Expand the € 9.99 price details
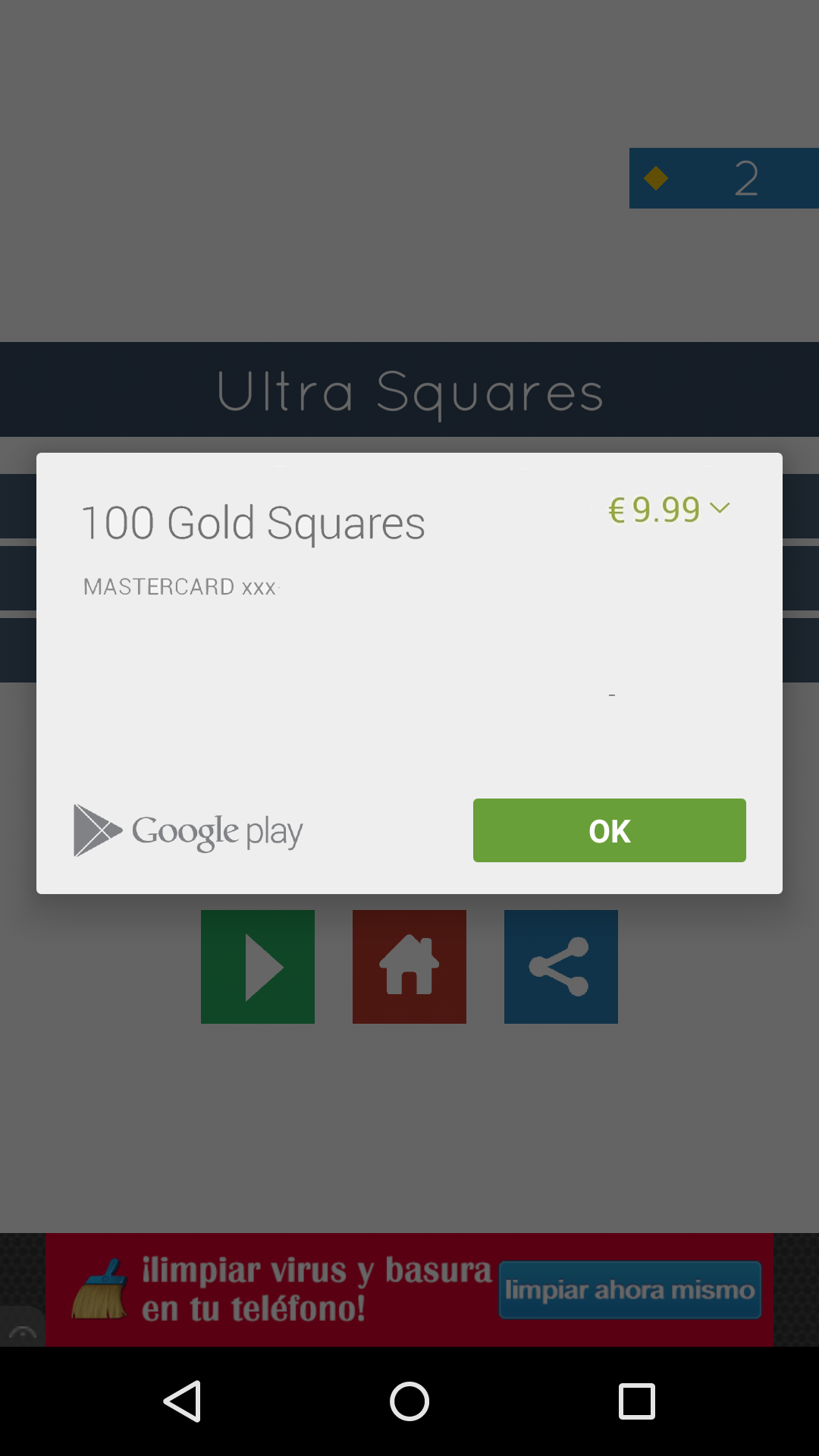 point(669,509)
